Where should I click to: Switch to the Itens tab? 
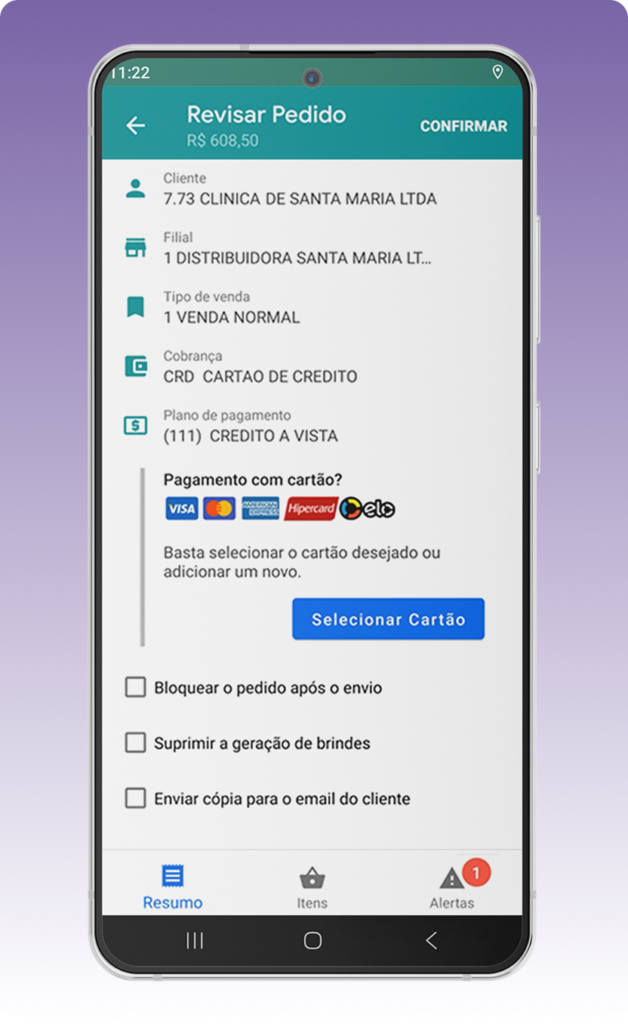pyautogui.click(x=312, y=887)
